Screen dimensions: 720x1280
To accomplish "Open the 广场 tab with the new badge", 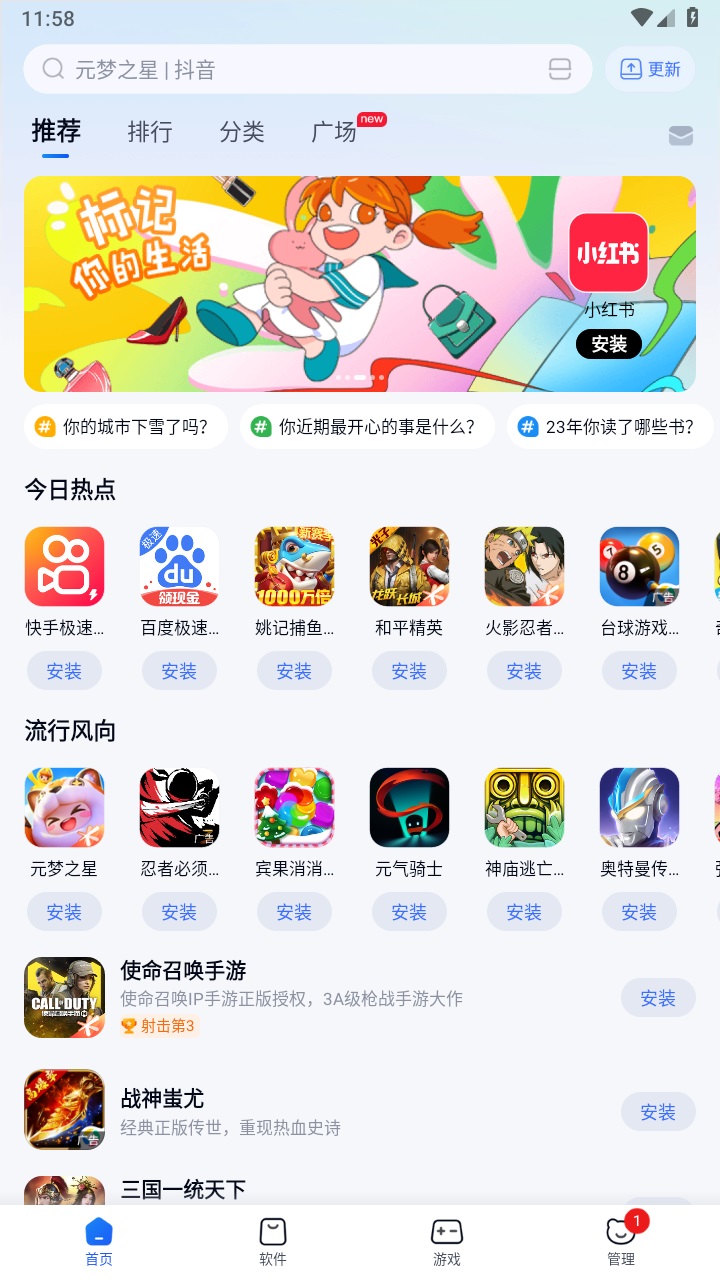I will coord(334,131).
